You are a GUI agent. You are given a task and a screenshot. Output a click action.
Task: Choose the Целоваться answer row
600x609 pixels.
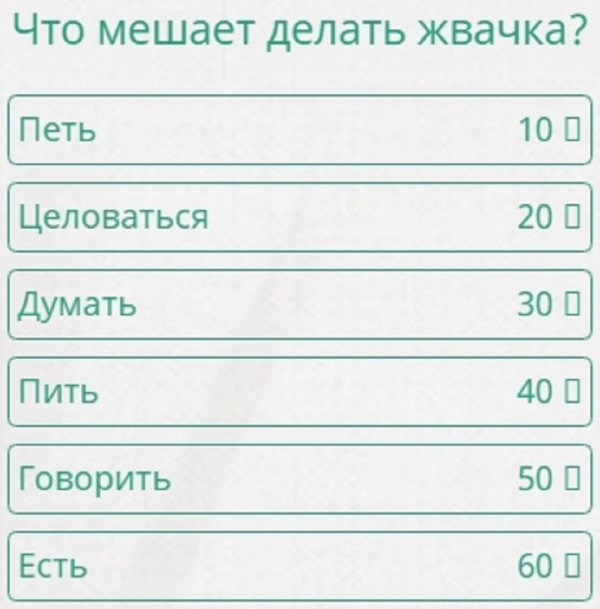tap(300, 217)
